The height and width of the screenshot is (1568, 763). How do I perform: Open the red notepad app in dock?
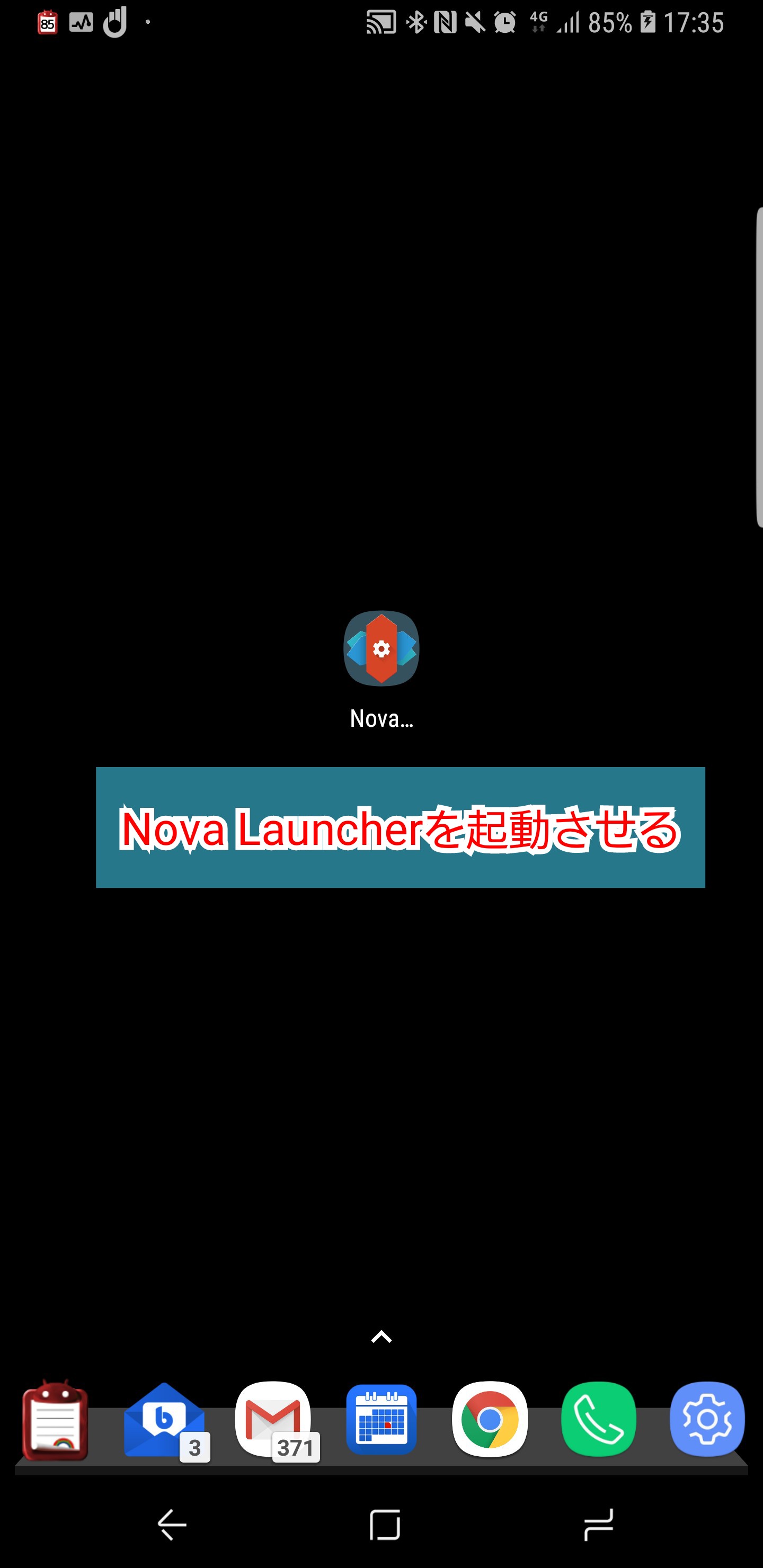pos(56,1420)
